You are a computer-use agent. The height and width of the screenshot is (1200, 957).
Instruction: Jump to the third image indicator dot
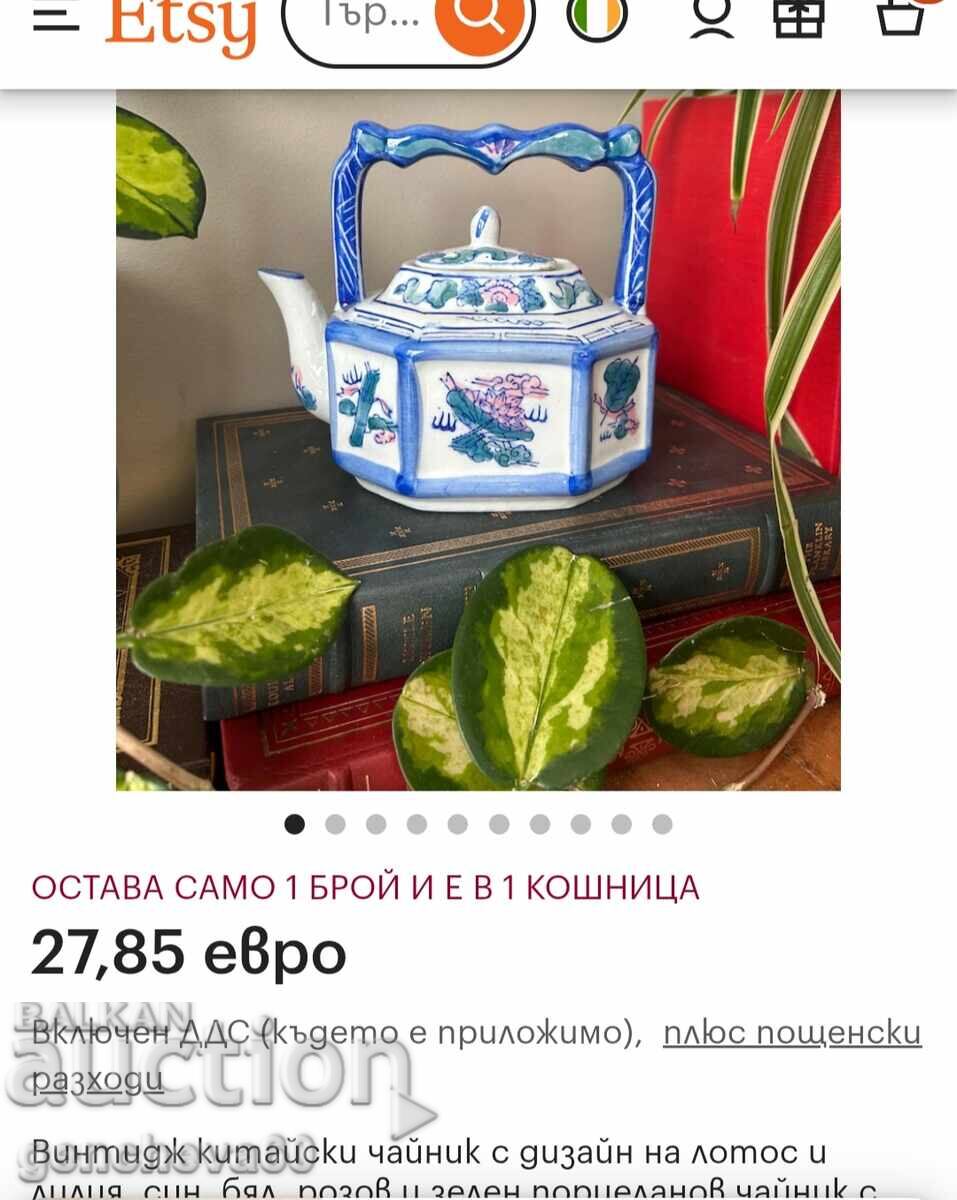click(x=376, y=823)
